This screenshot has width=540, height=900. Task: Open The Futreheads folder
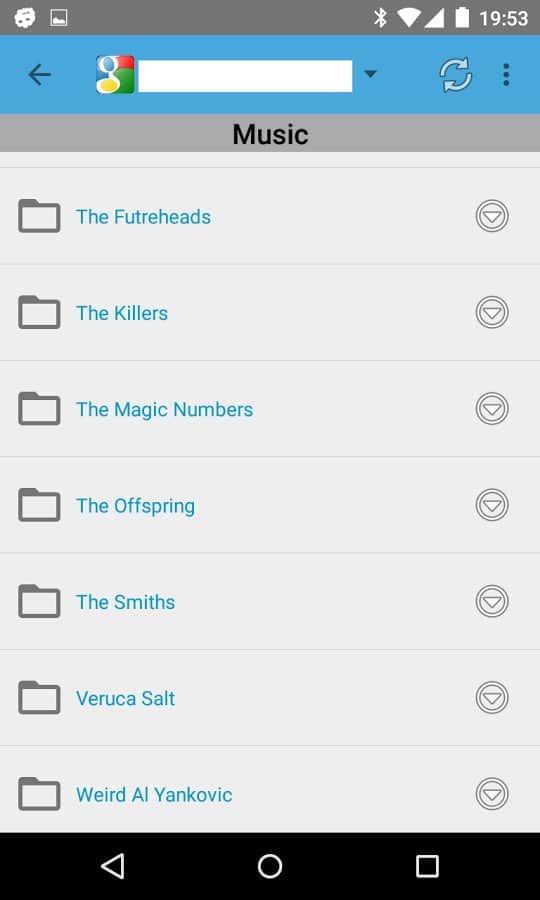[x=270, y=216]
